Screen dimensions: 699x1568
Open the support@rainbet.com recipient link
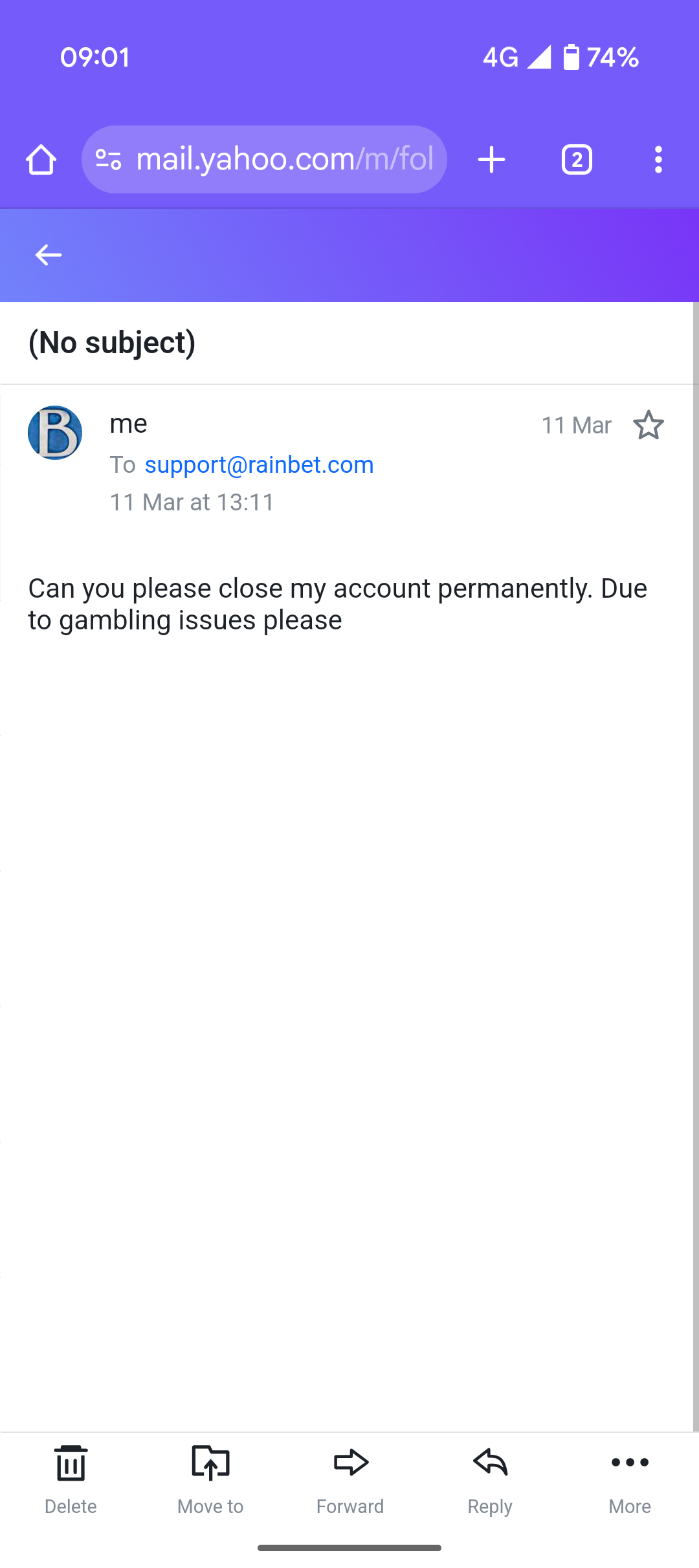tap(259, 464)
